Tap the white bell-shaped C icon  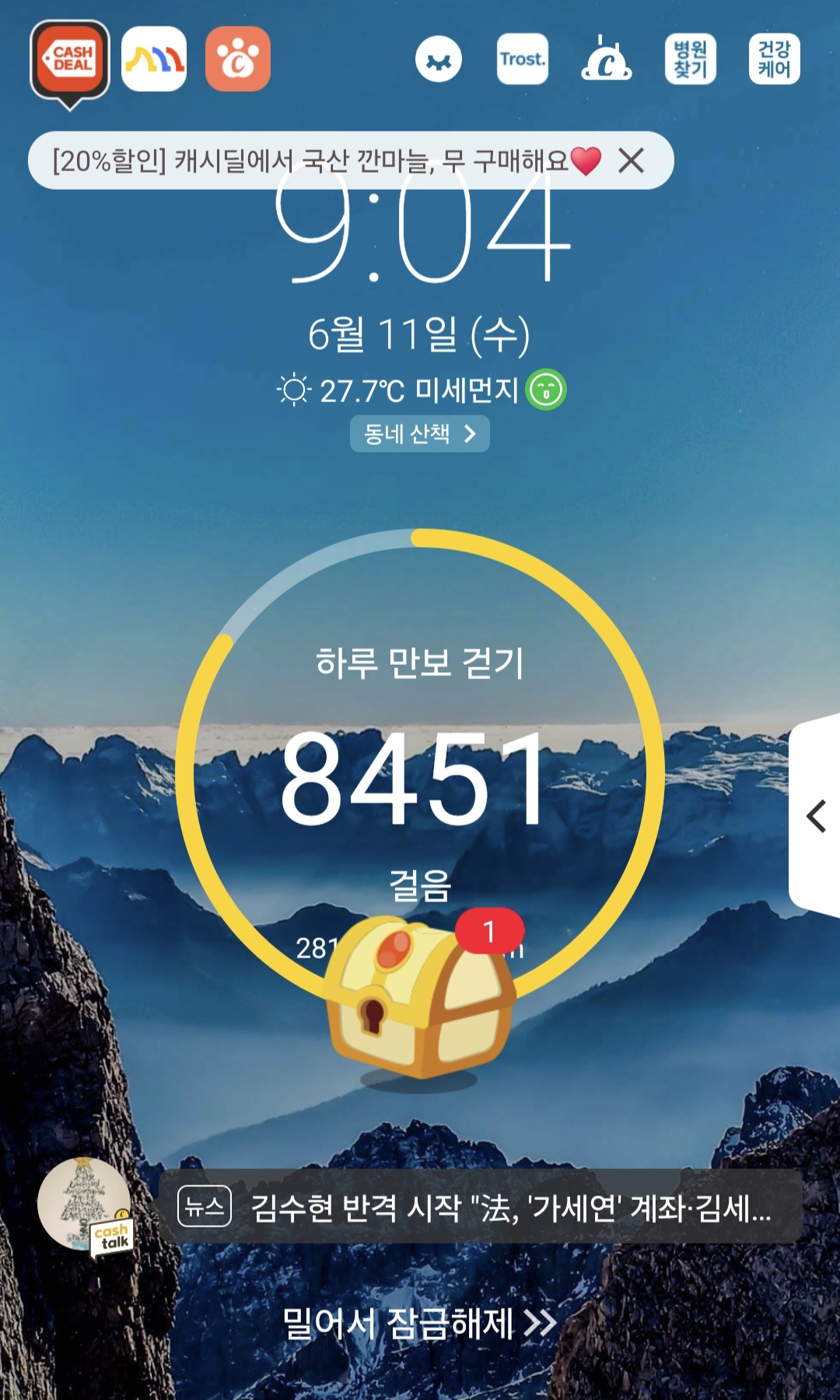click(x=607, y=59)
